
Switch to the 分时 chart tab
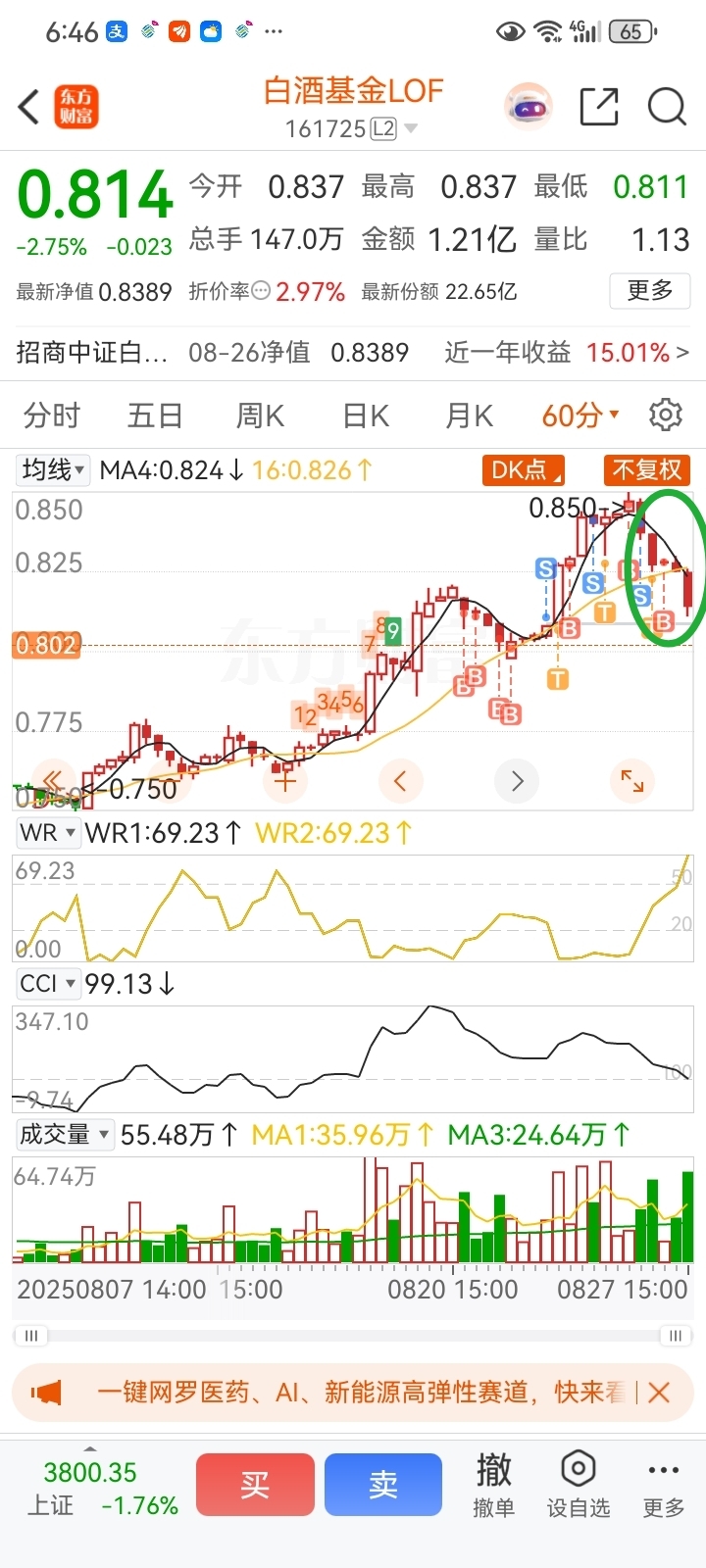click(52, 416)
